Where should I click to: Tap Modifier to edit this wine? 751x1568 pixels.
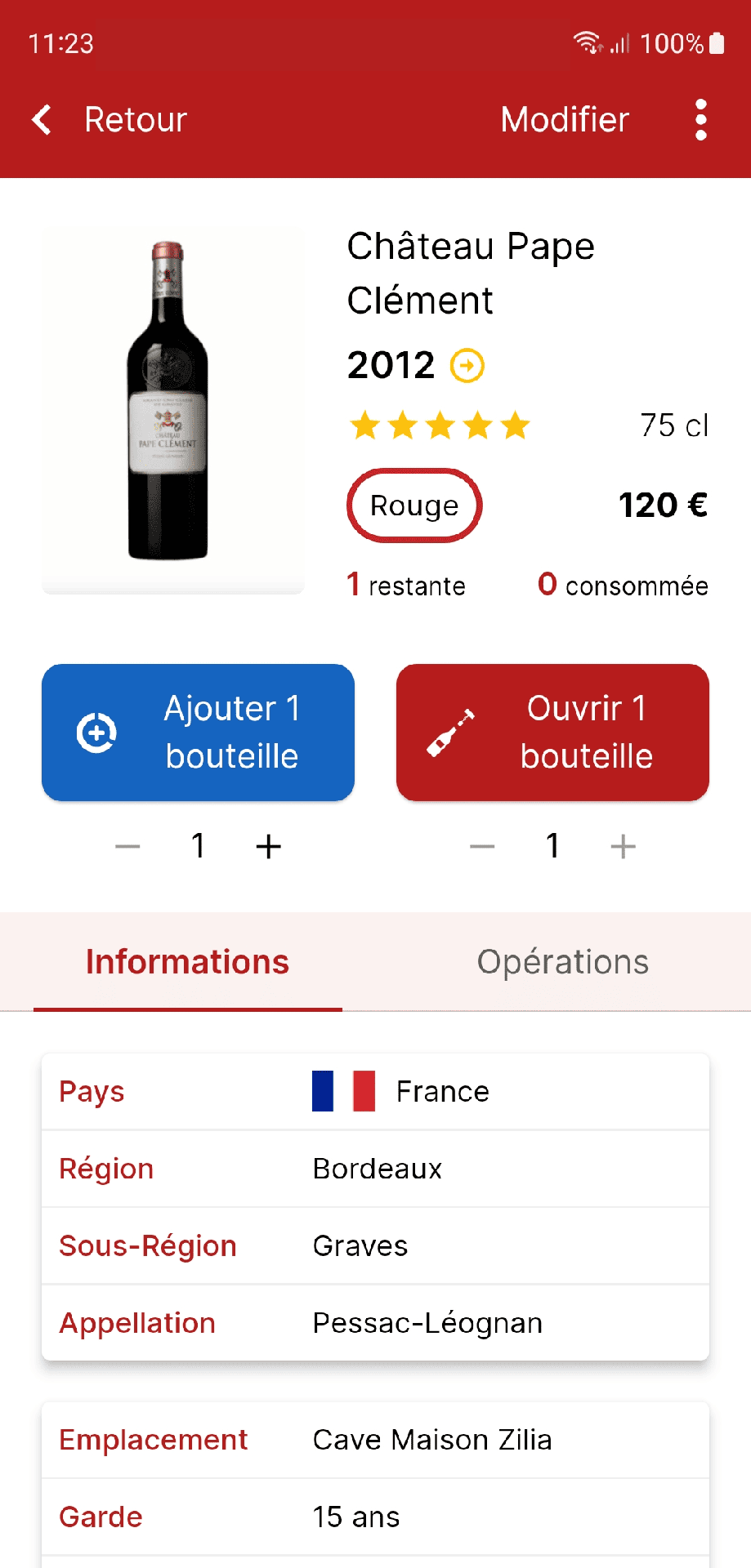(565, 120)
